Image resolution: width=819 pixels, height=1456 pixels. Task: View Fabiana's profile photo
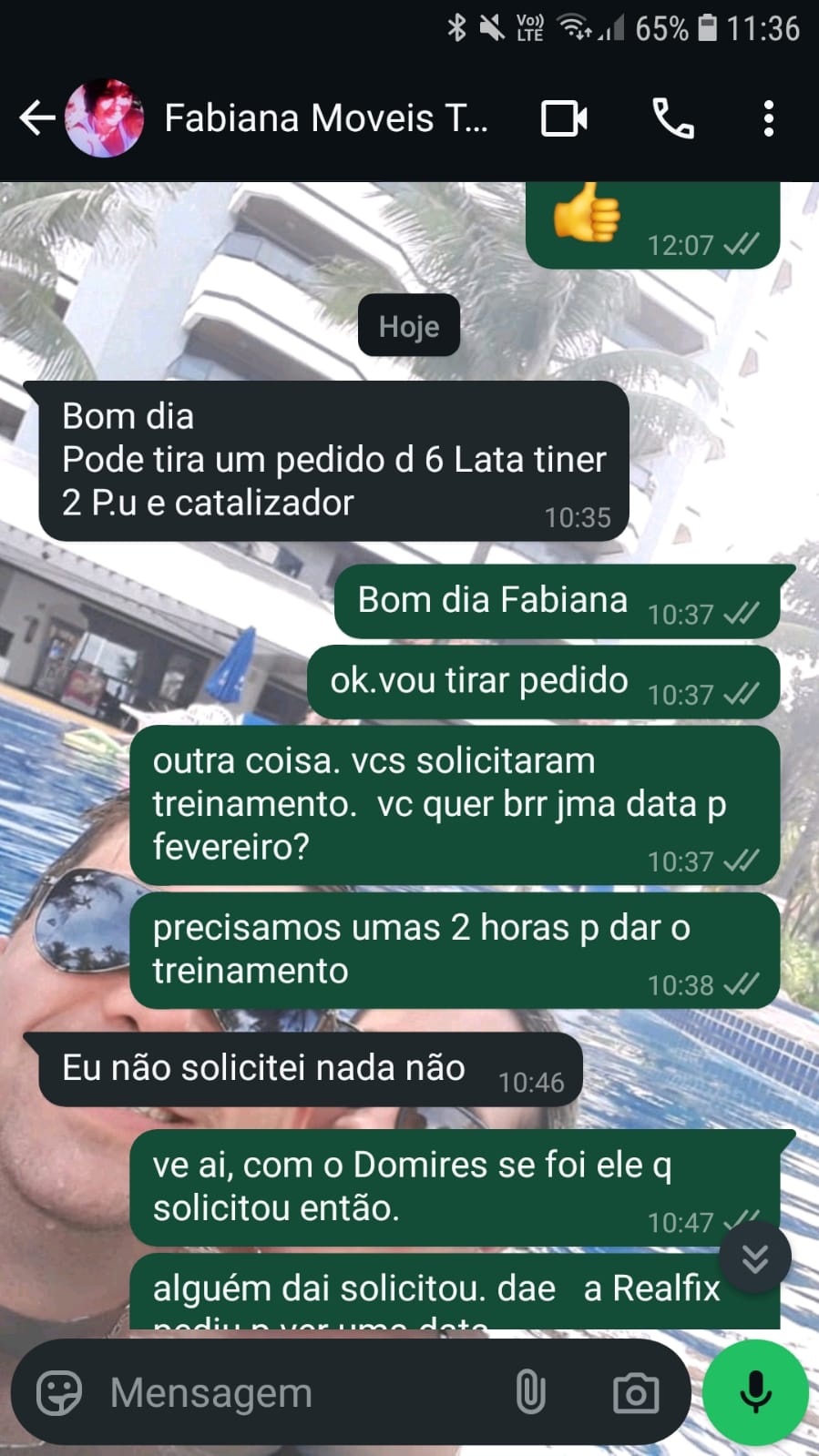coord(105,118)
